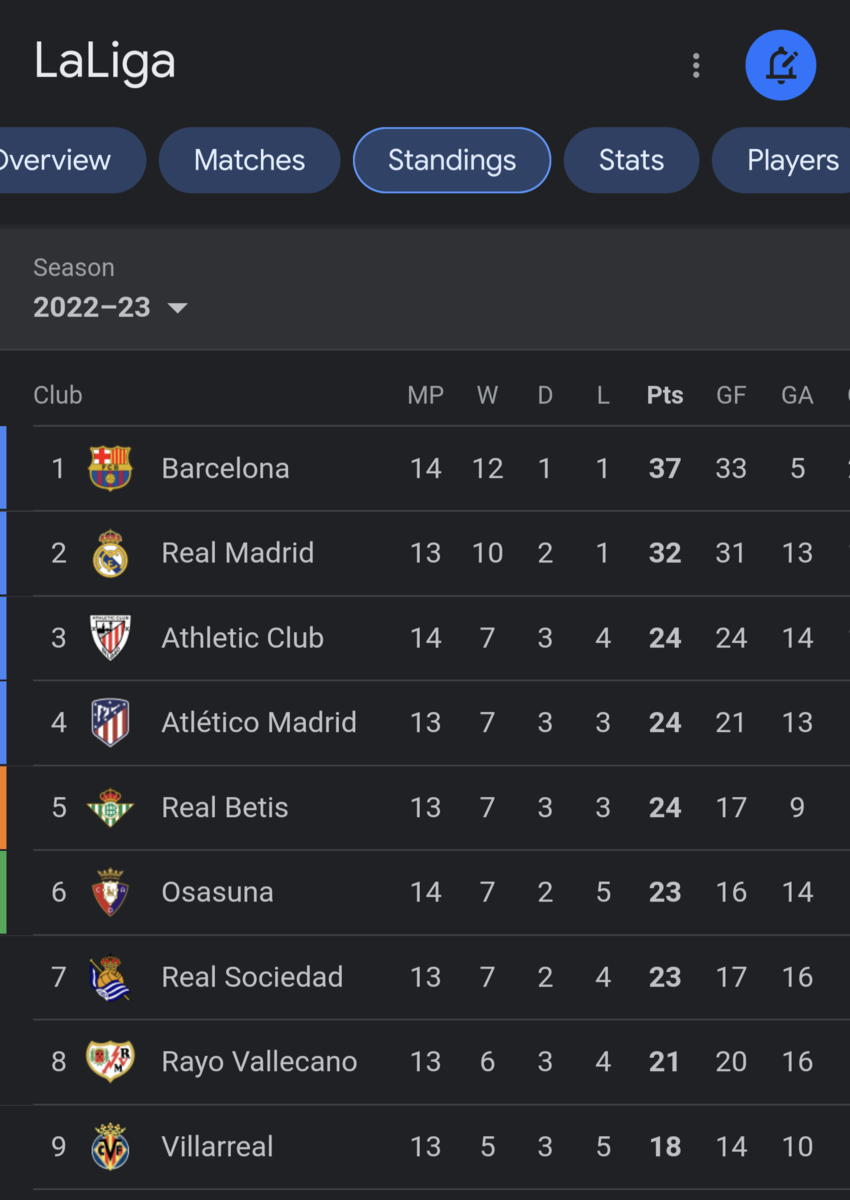View Real Sociedad's team page
Viewport: 850px width, 1200px height.
(x=252, y=977)
